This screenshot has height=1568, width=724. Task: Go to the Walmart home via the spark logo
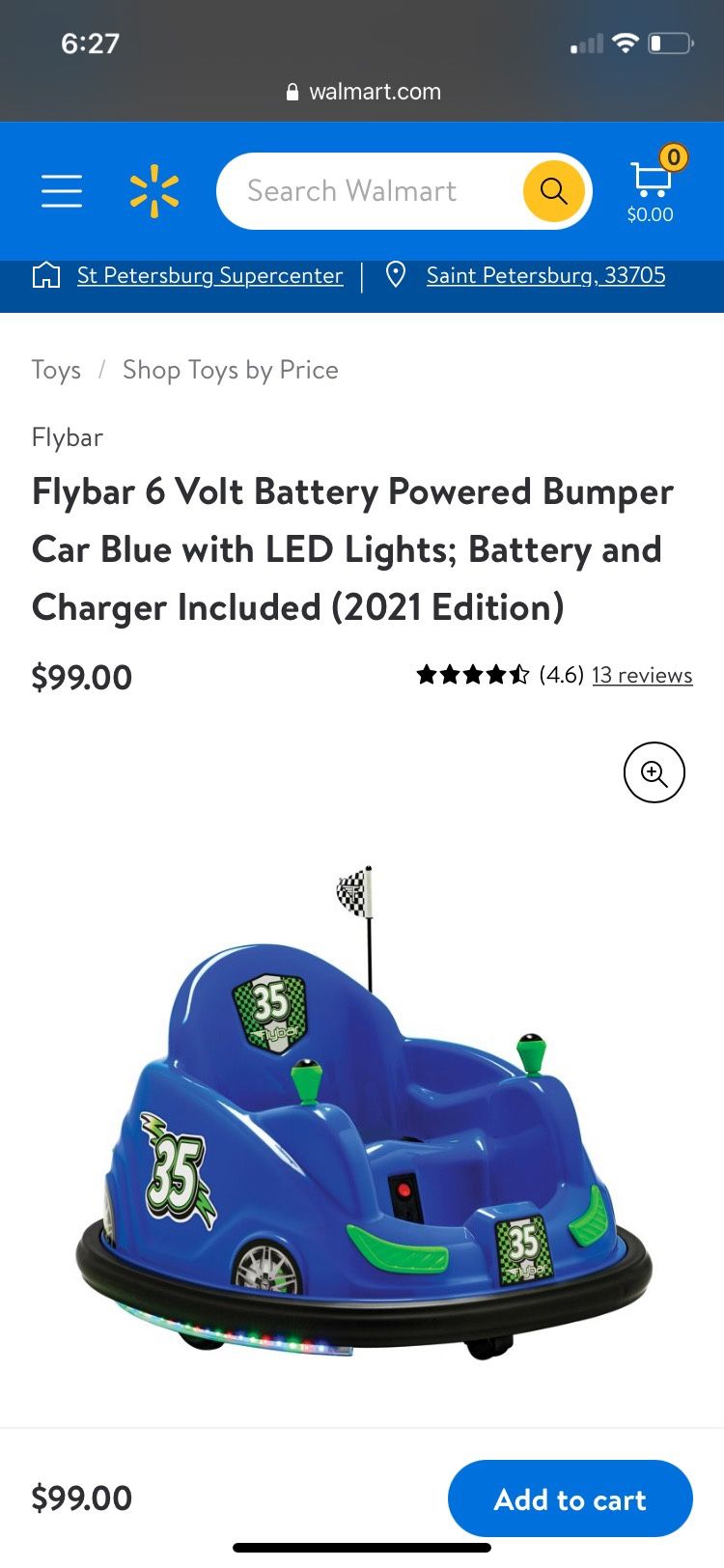[154, 191]
